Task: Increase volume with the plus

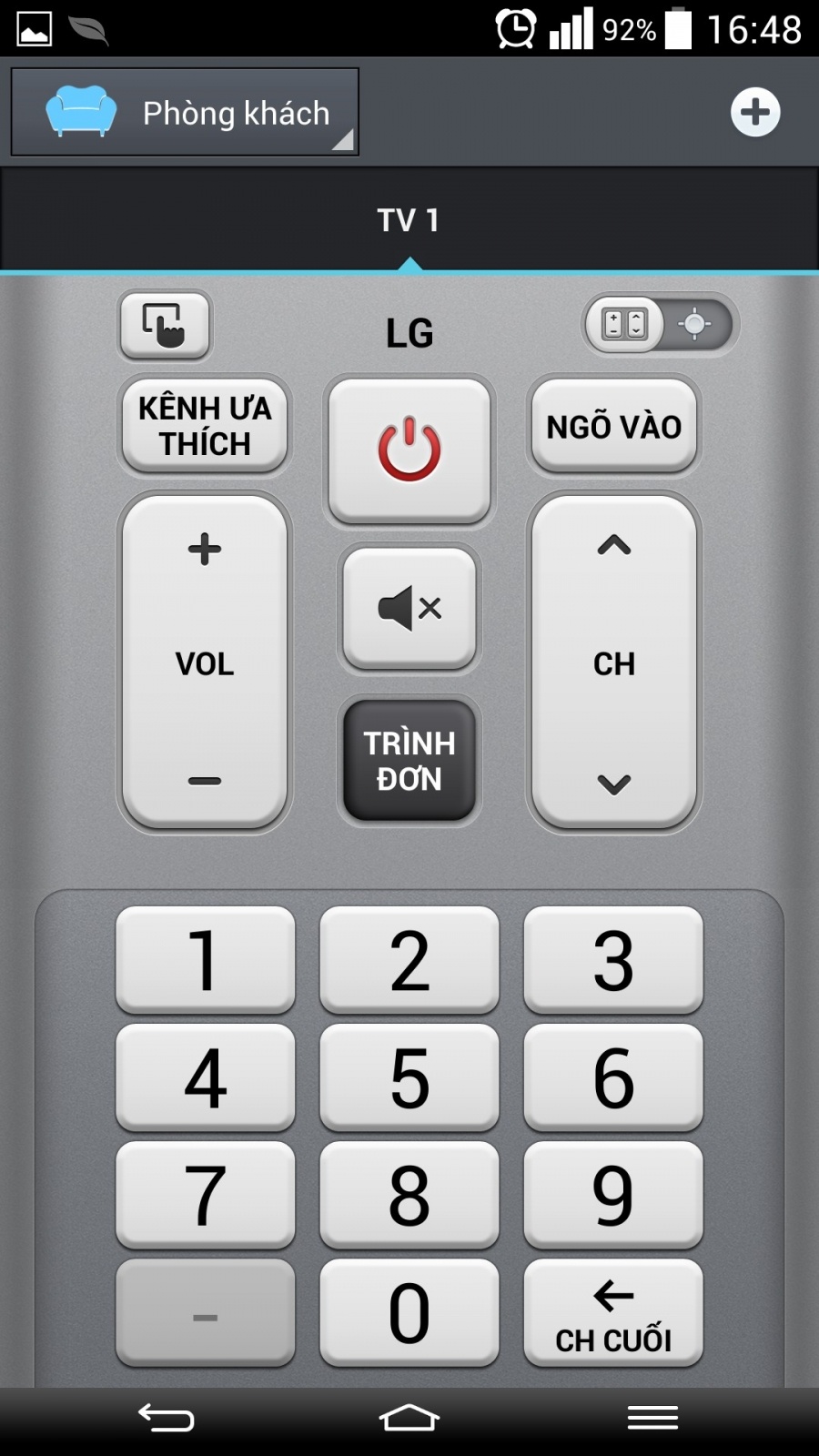Action: coord(205,550)
